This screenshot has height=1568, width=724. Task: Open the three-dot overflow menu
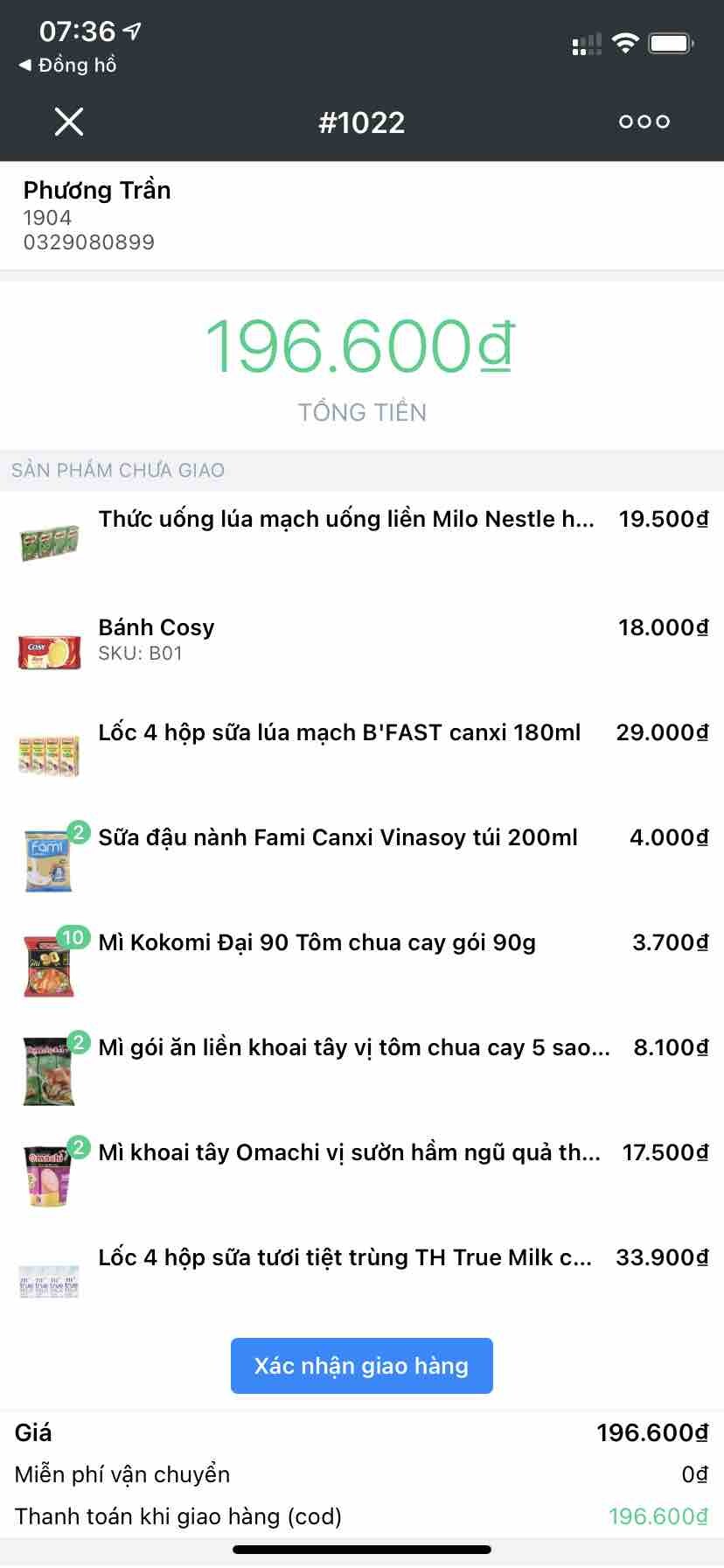644,122
